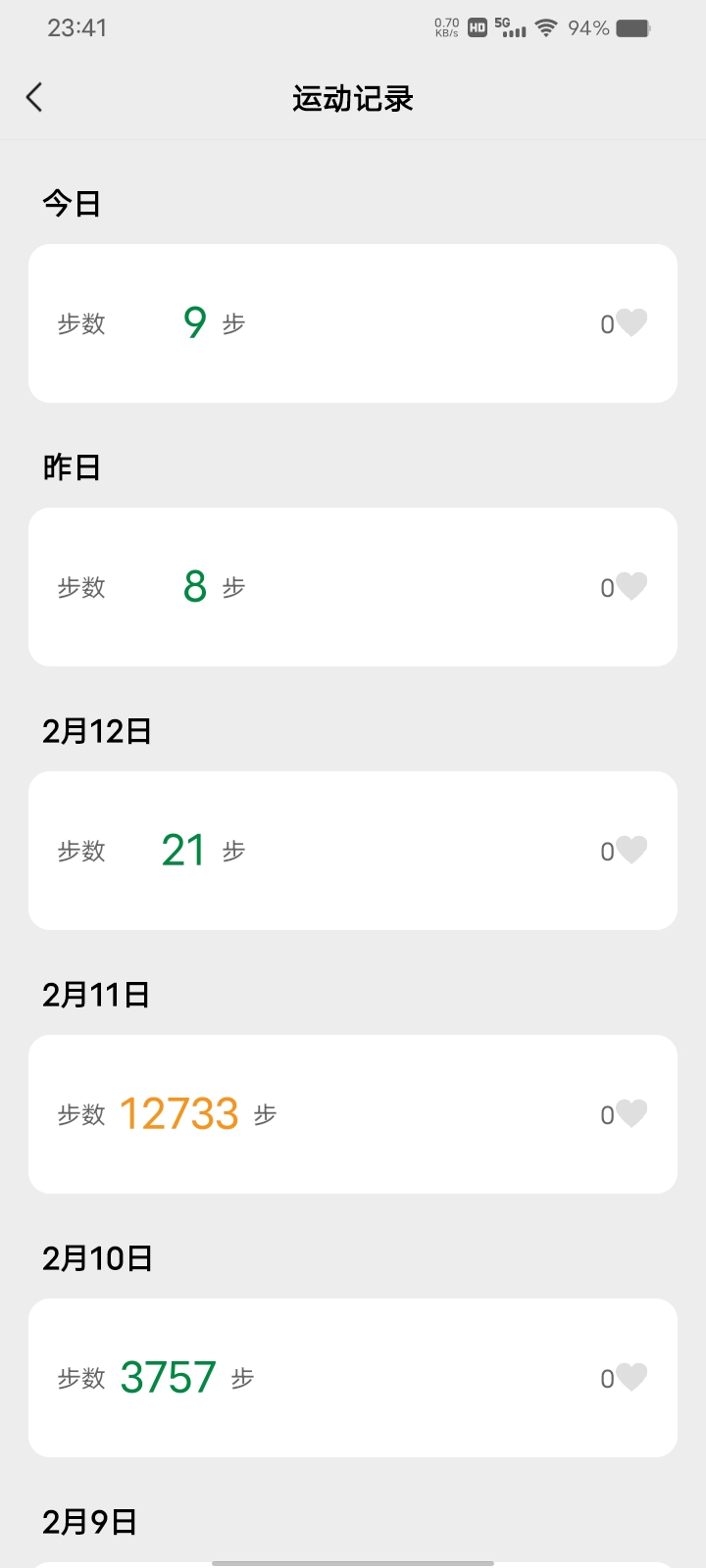Viewport: 706px width, 1568px height.
Task: Like today's 9-step record
Action: point(630,322)
